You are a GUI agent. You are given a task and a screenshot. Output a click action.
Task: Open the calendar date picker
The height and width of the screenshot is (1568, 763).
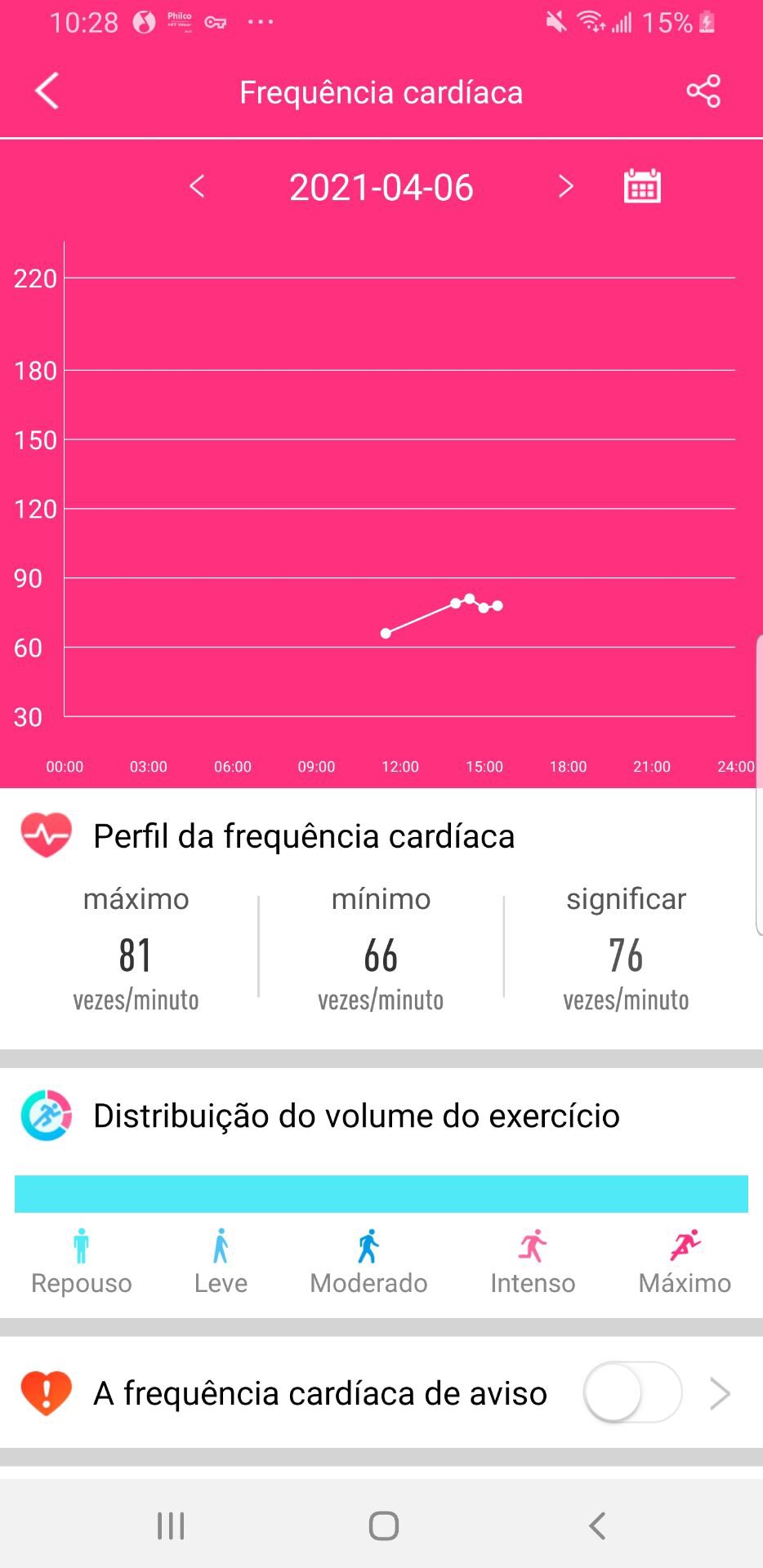[x=642, y=186]
